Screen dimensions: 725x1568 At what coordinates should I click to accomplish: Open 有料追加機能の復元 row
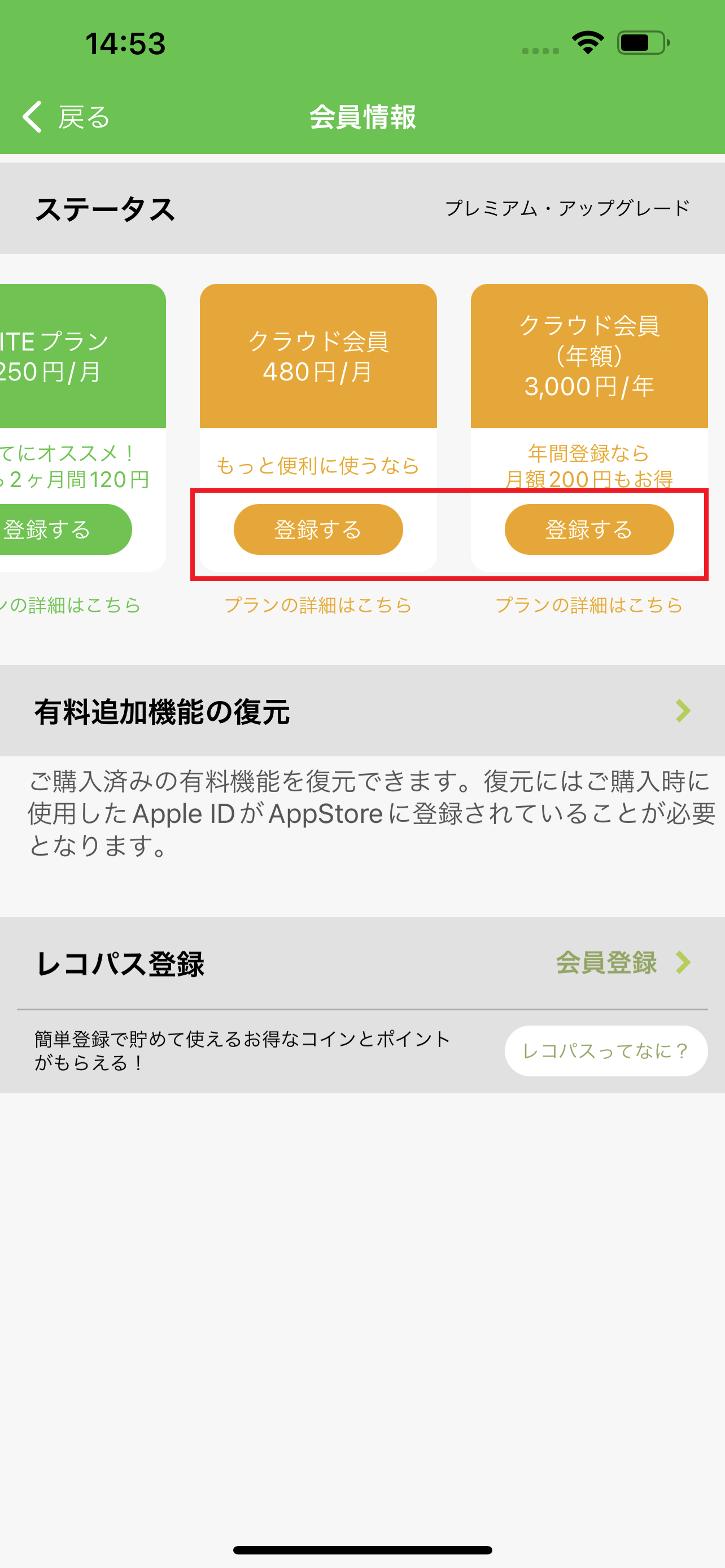pyautogui.click(x=362, y=711)
